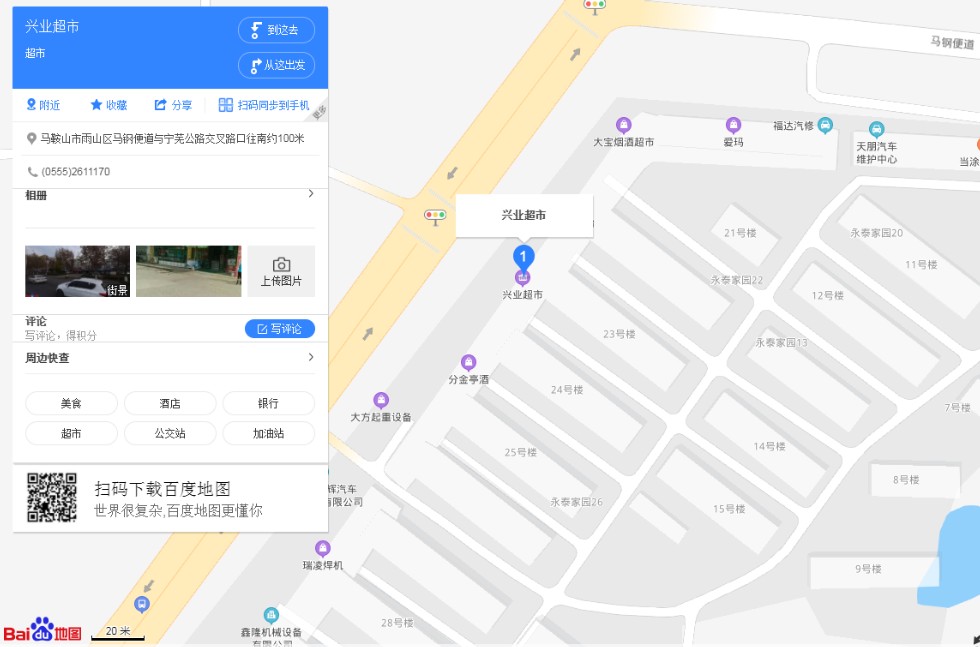The height and width of the screenshot is (647, 980).
Task: Open the 街景 street view photo
Action: click(77, 271)
